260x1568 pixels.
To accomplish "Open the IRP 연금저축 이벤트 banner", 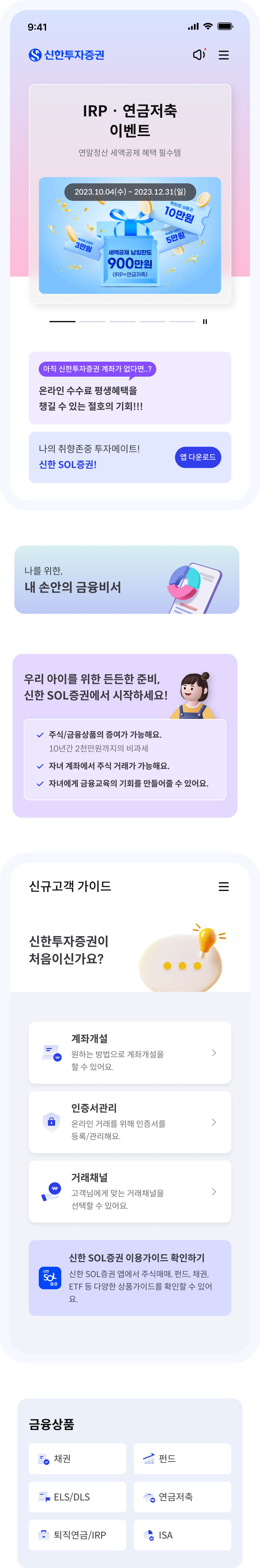I will 130,194.
